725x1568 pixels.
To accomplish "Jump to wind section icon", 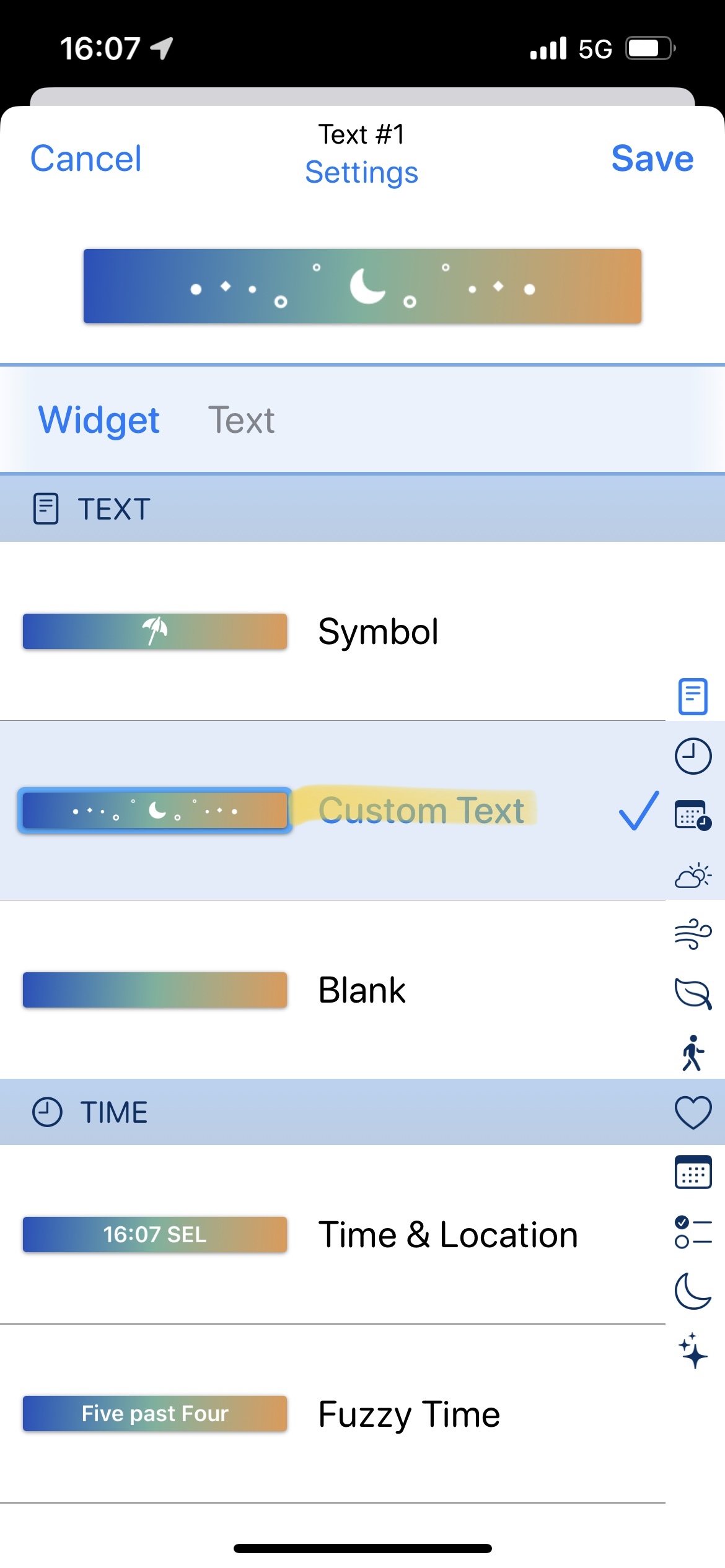I will click(693, 934).
